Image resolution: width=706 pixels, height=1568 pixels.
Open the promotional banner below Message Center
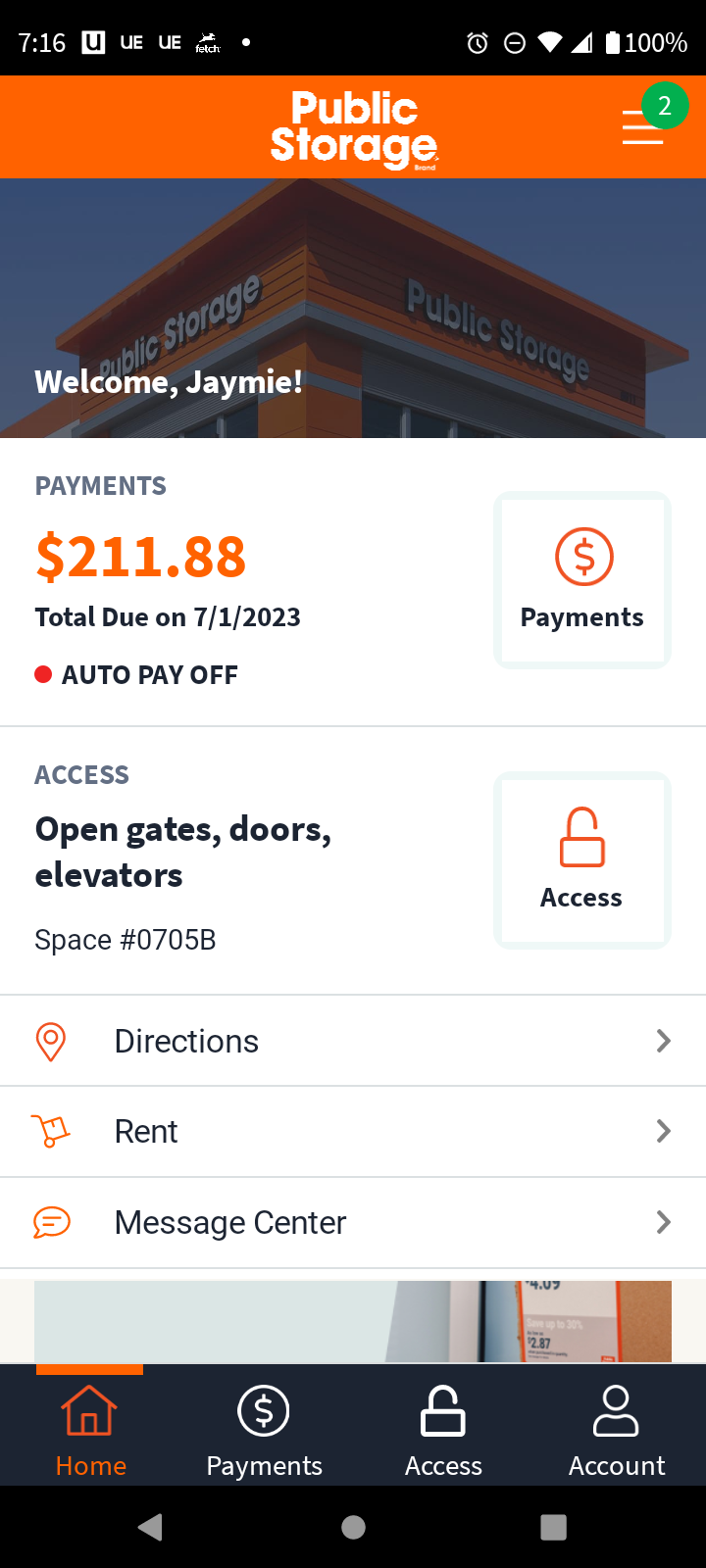click(x=353, y=1321)
